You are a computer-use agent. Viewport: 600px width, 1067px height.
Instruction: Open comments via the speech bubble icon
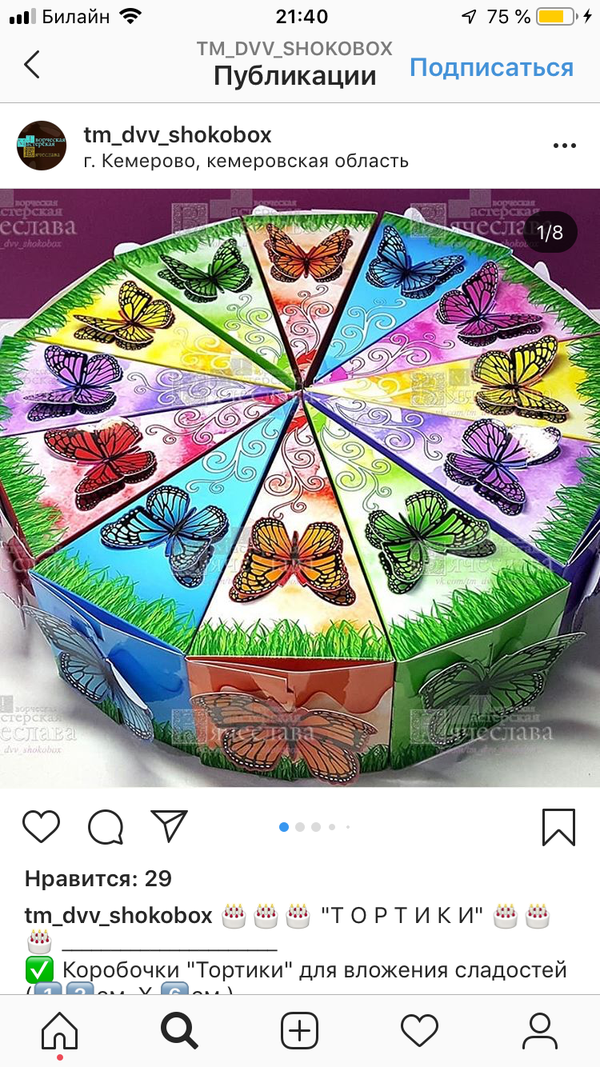coord(106,826)
